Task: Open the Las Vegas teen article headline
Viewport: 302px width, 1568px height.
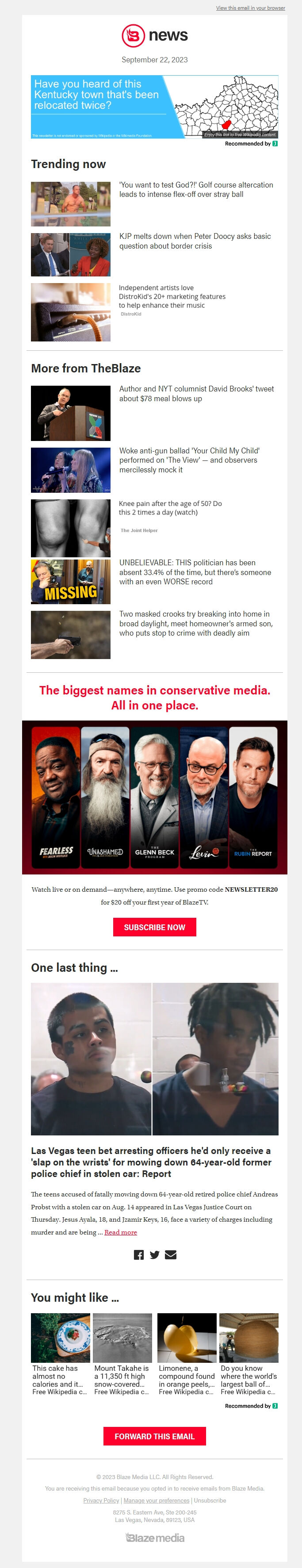Action: [151, 1162]
